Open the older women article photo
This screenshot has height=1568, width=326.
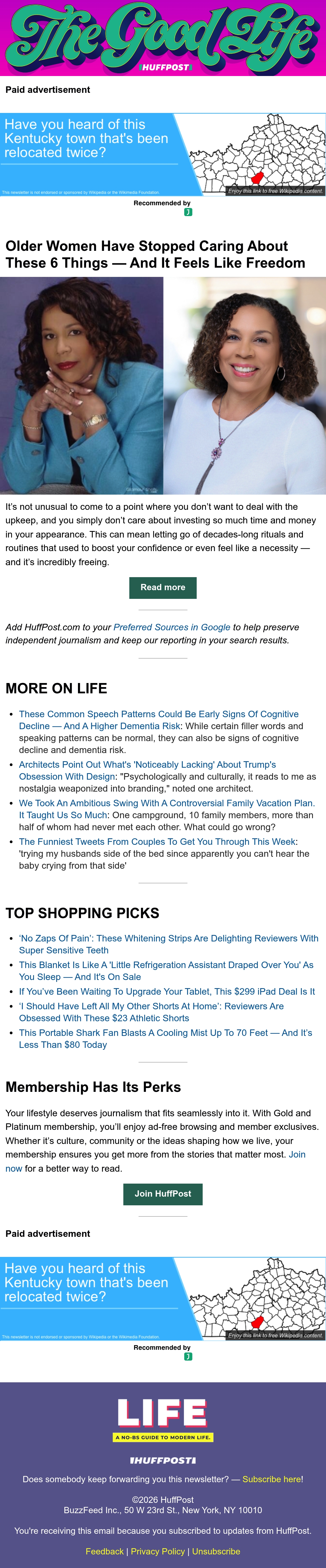163,385
